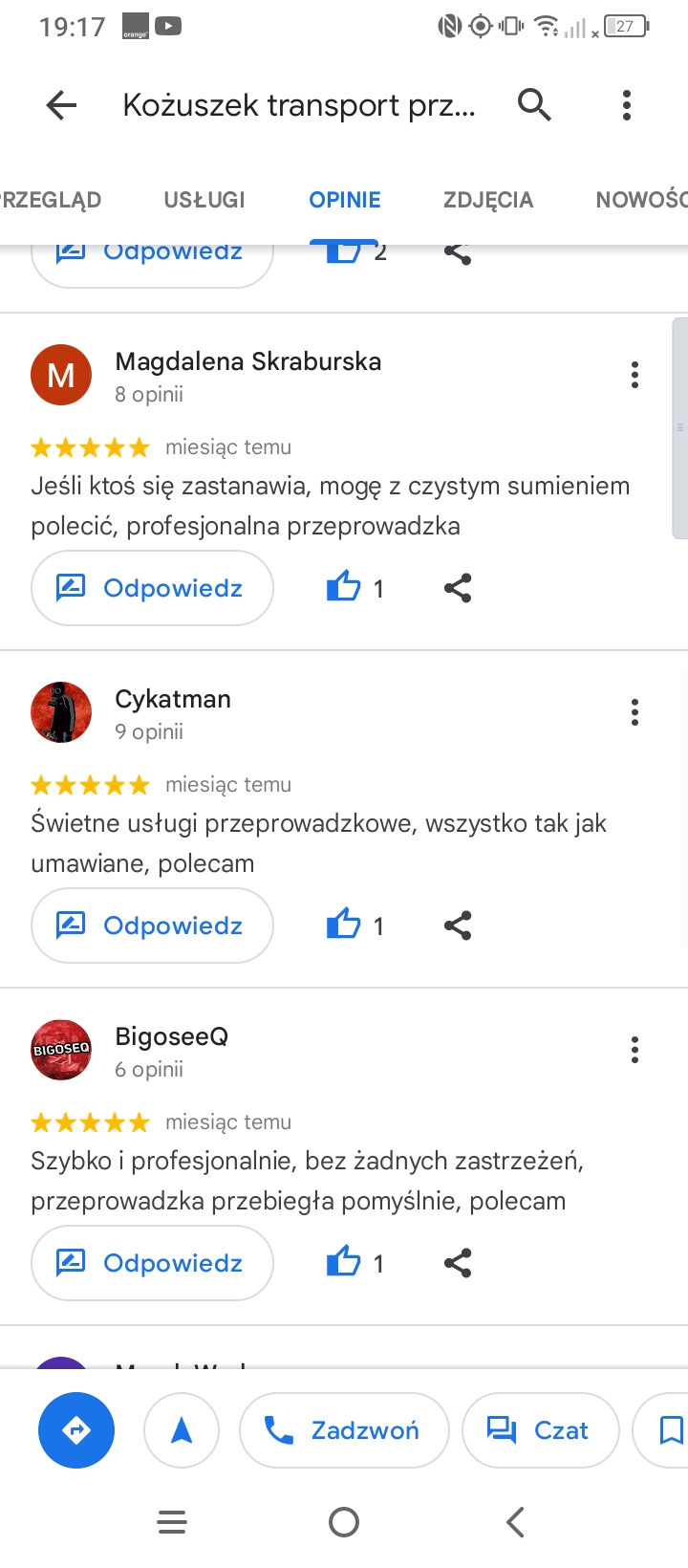Viewport: 688px width, 1568px height.
Task: Get directions with the blue button
Action: click(76, 1430)
